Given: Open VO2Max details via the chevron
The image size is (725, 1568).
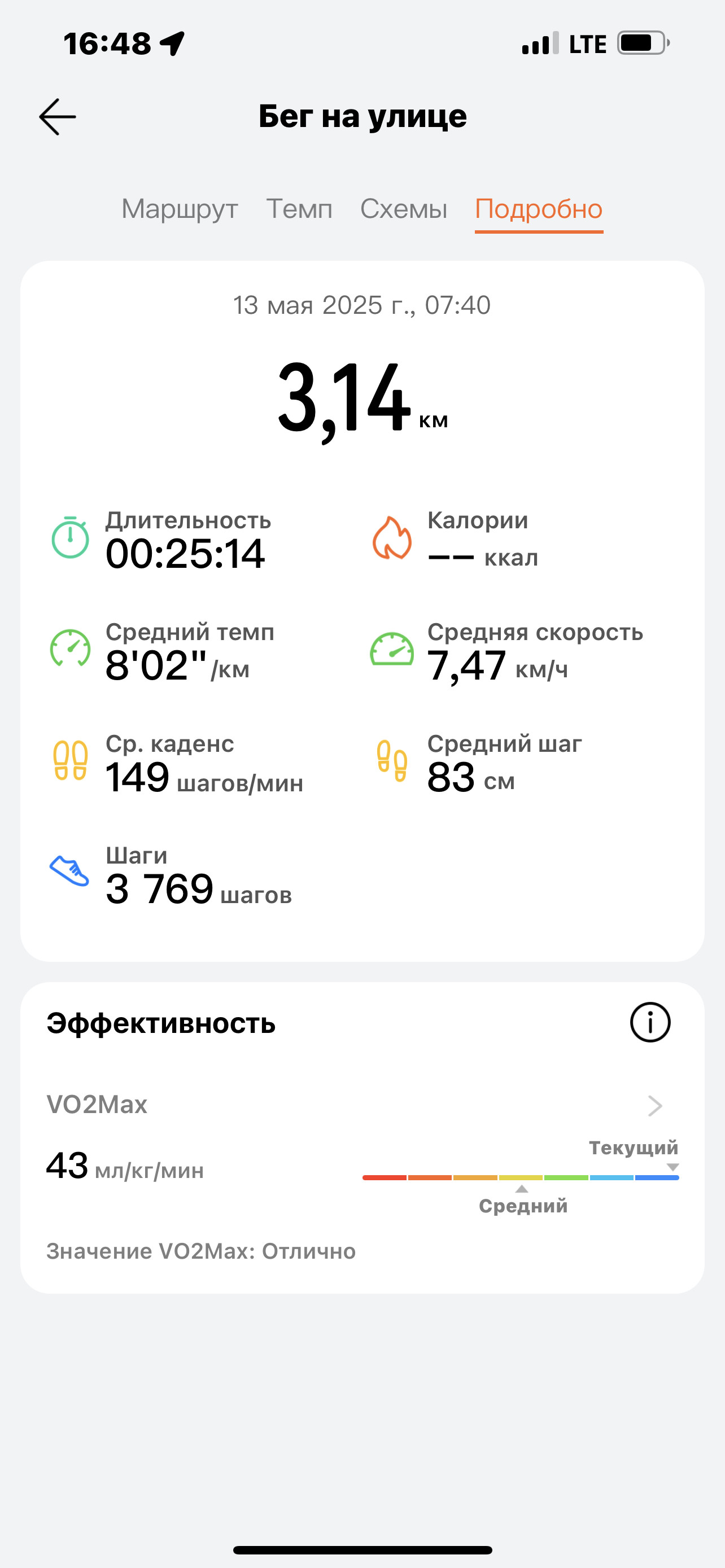Looking at the screenshot, I should click(655, 1105).
